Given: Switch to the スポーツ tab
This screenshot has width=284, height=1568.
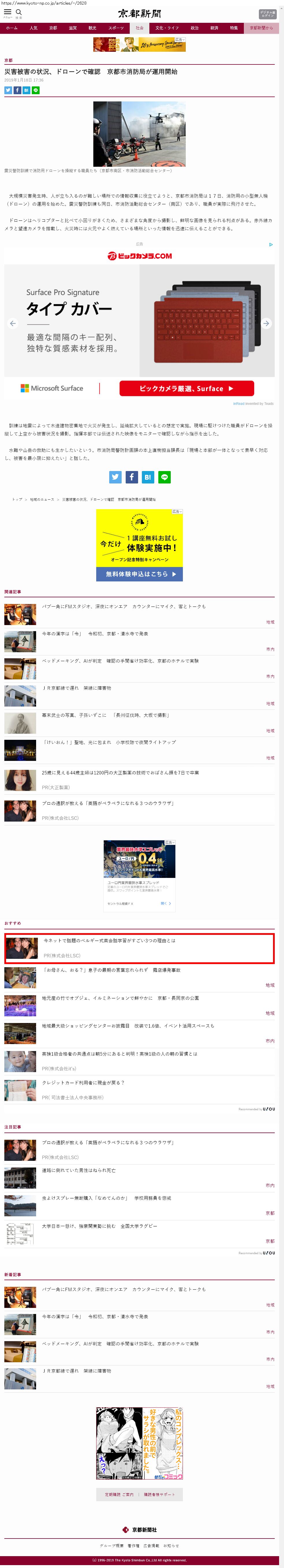Looking at the screenshot, I should pos(116,28).
